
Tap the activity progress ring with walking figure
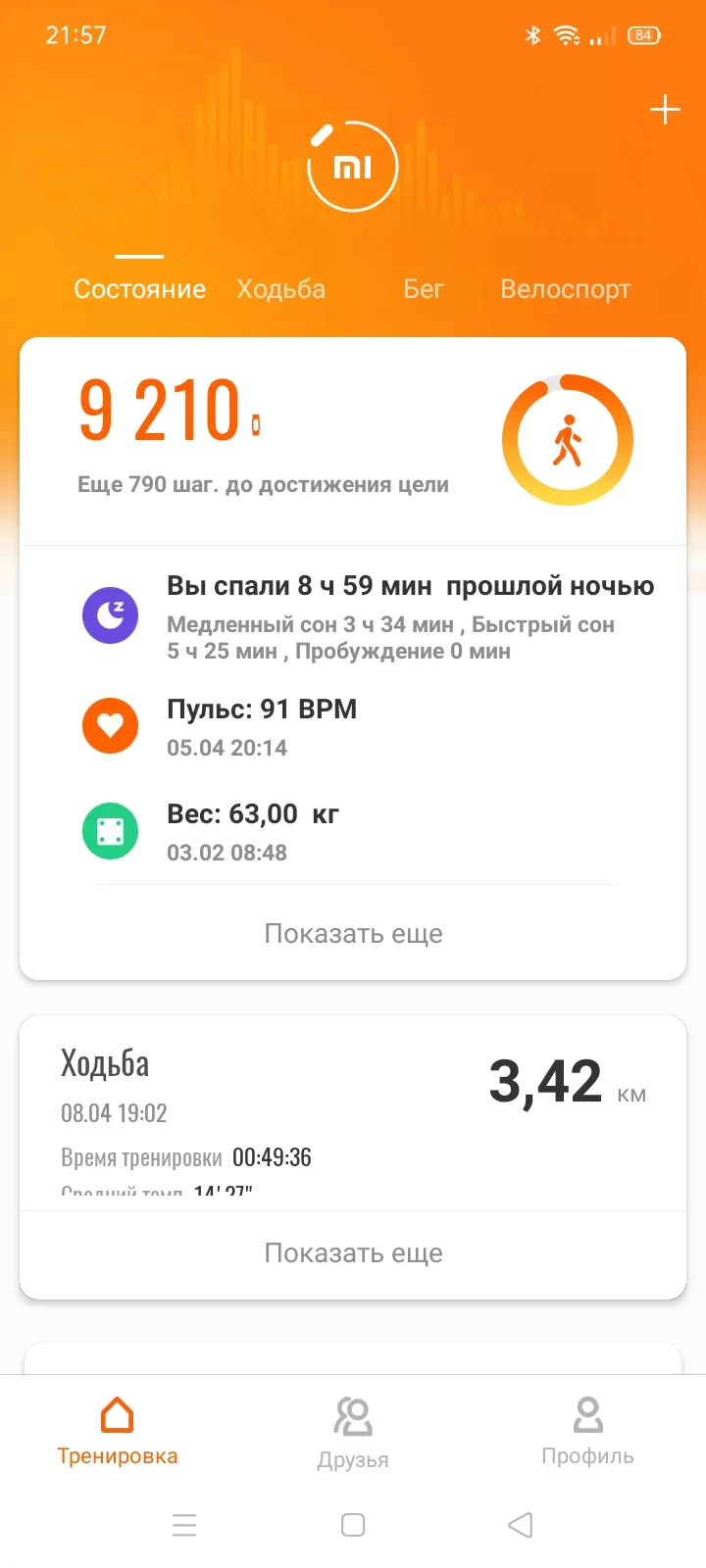coord(567,440)
